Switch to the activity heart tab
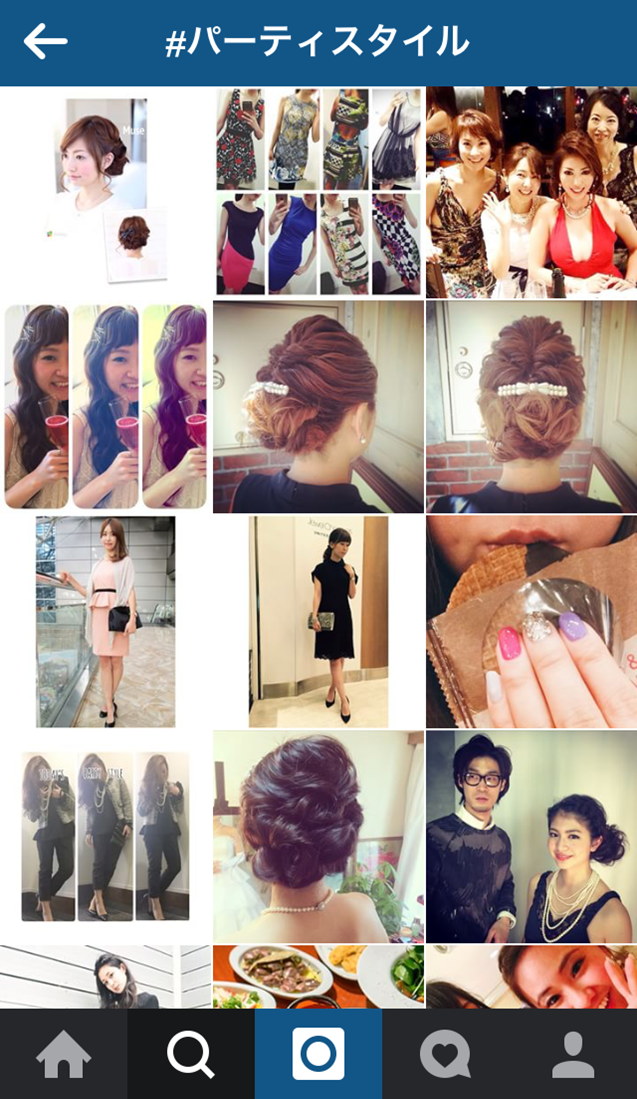637x1099 pixels. (x=446, y=1054)
